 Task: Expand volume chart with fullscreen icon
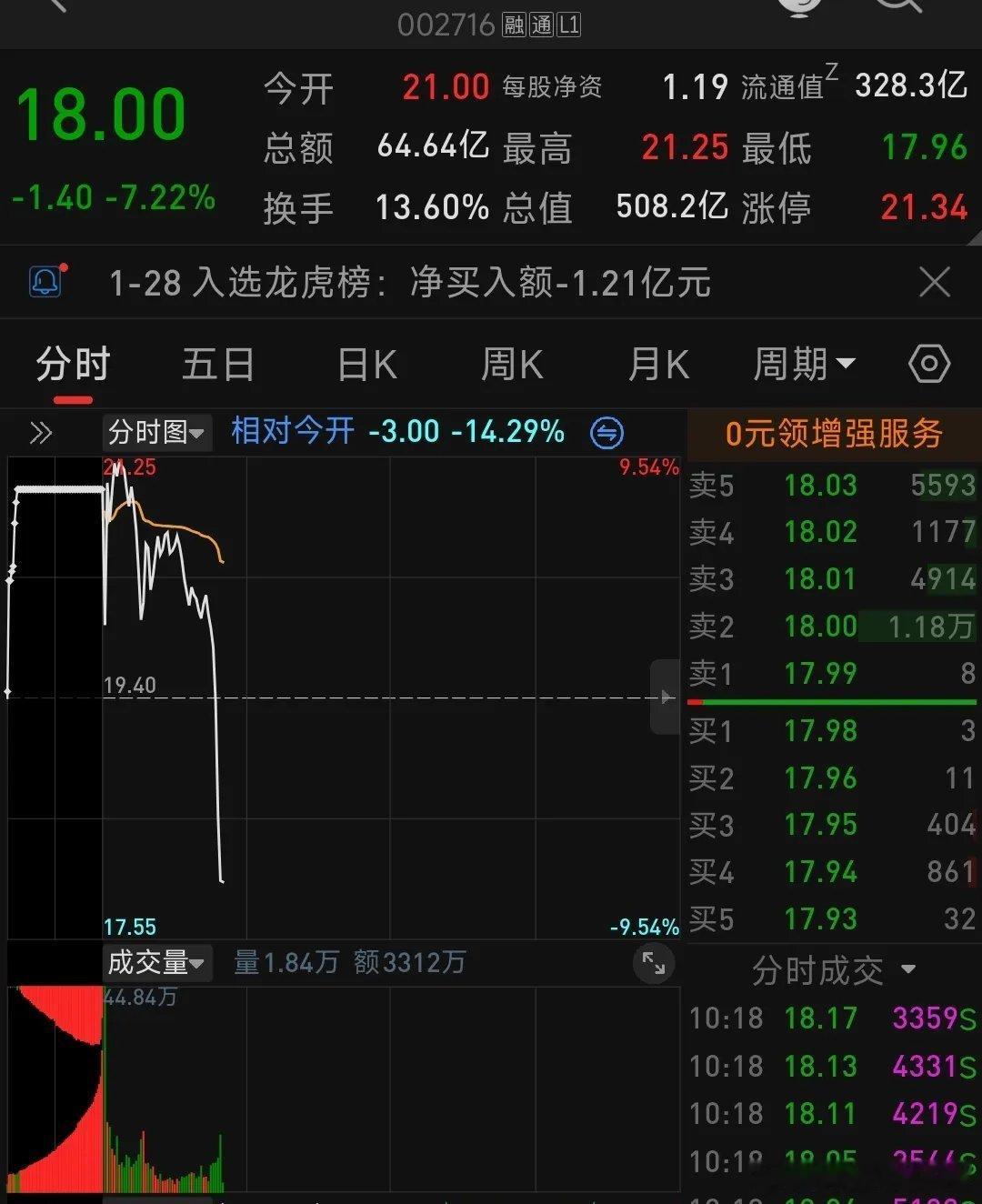click(654, 964)
